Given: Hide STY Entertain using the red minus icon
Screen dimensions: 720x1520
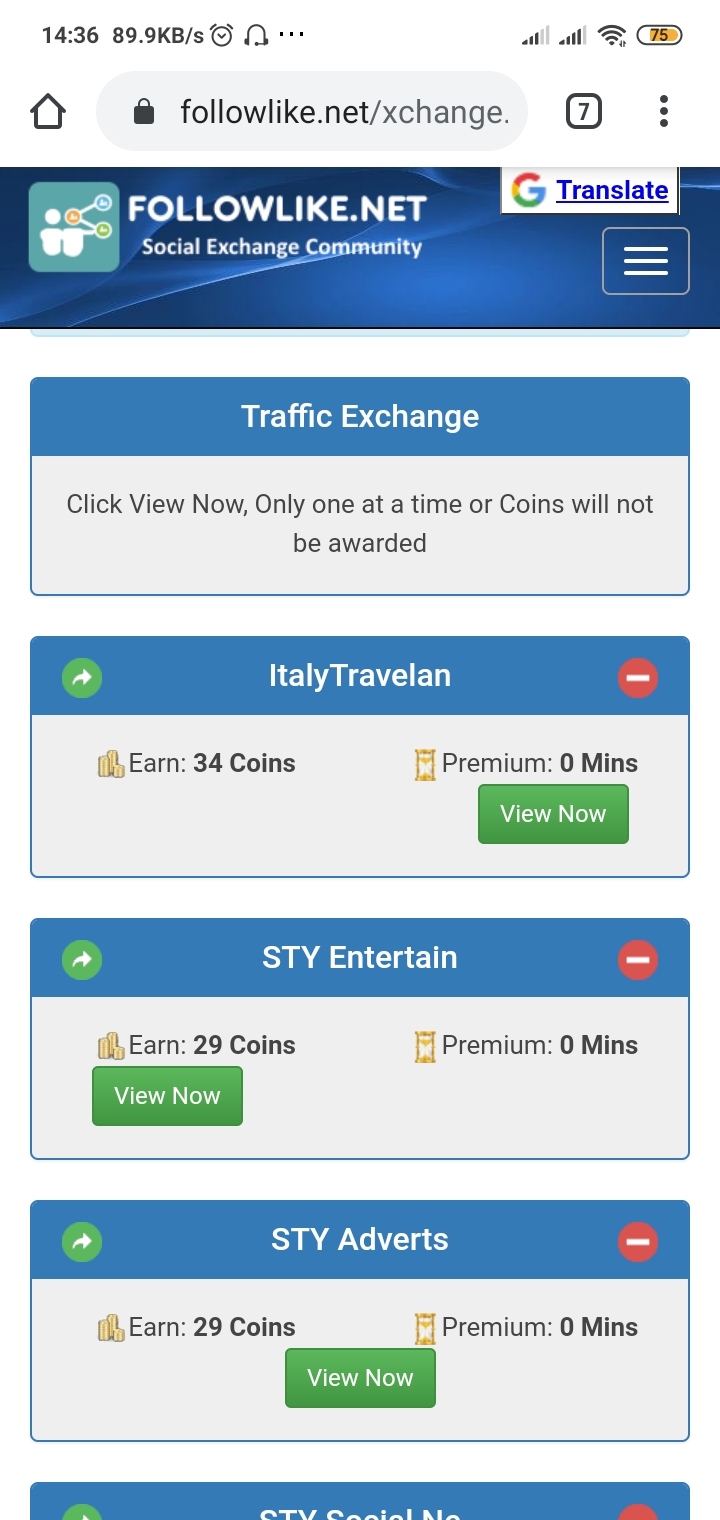Looking at the screenshot, I should [637, 960].
